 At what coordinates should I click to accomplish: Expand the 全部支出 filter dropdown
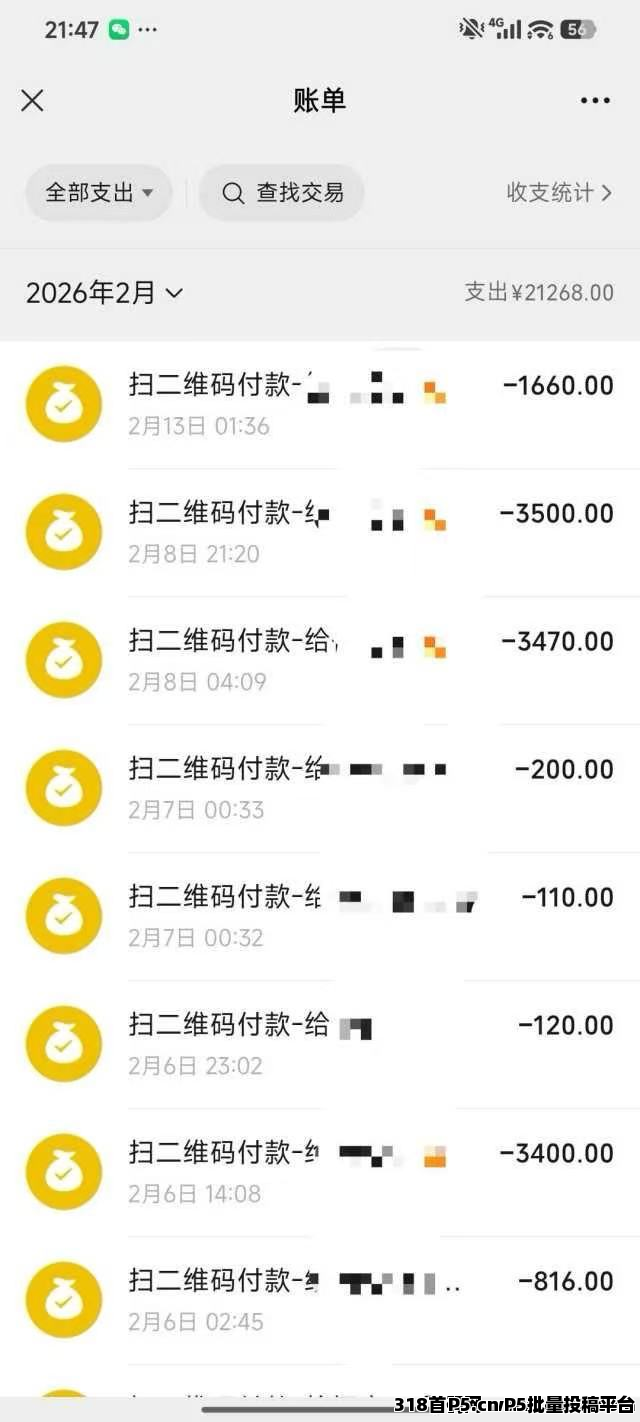99,193
